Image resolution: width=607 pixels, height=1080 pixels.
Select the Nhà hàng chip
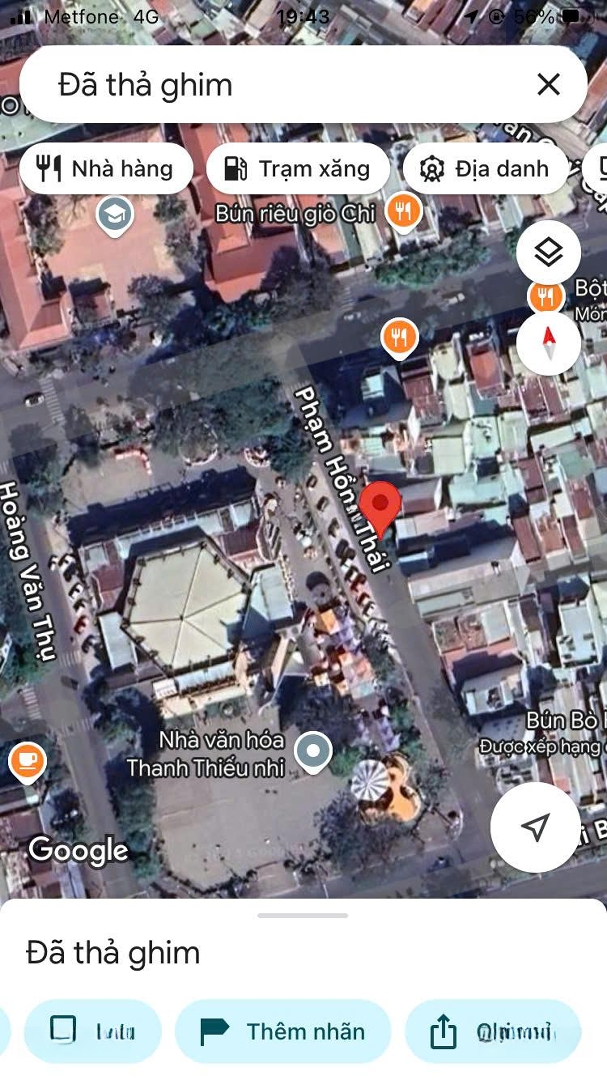104,169
